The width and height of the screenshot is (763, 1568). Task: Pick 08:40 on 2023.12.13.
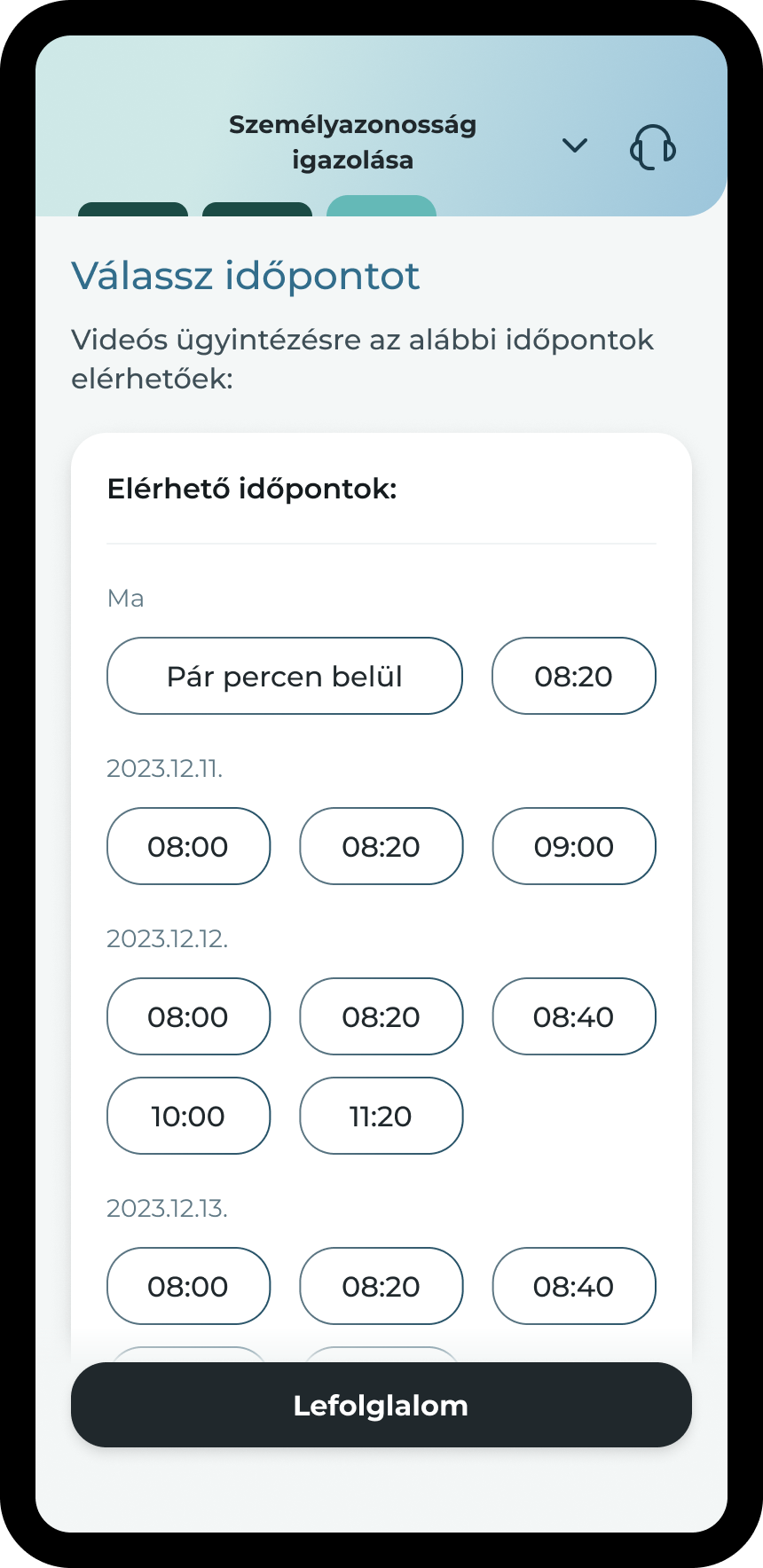click(x=574, y=1286)
